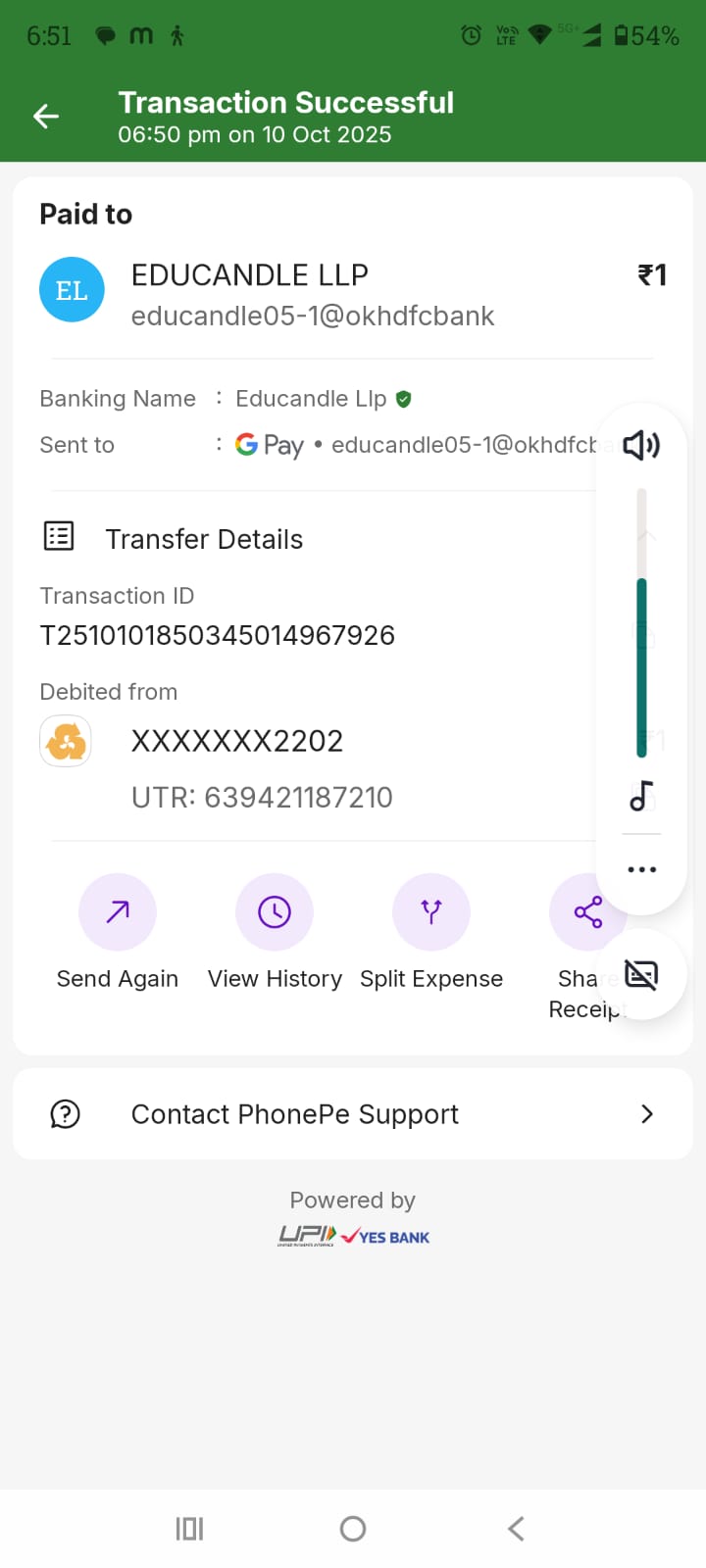Open Contact PhonePe Support

[353, 1114]
